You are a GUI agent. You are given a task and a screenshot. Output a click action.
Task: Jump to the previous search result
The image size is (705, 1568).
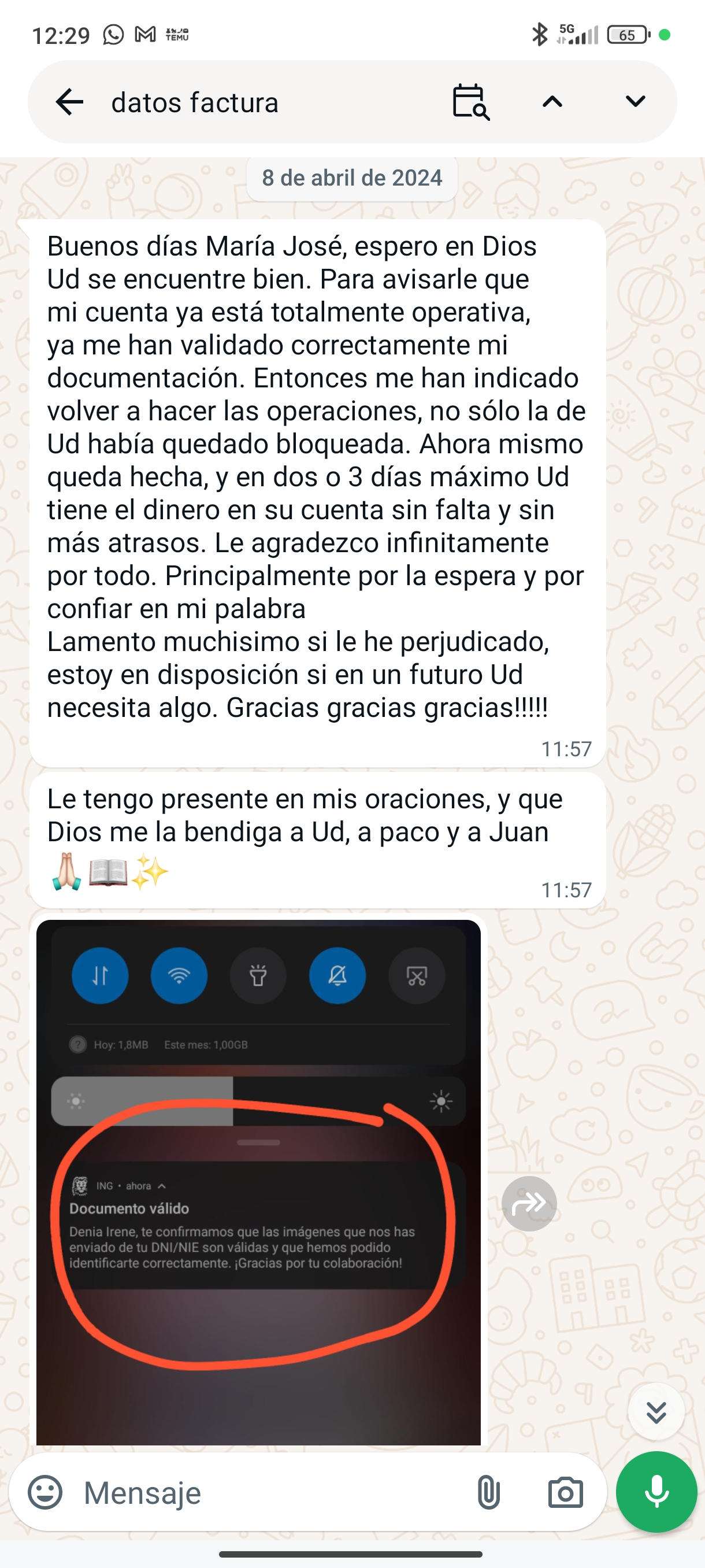[552, 102]
